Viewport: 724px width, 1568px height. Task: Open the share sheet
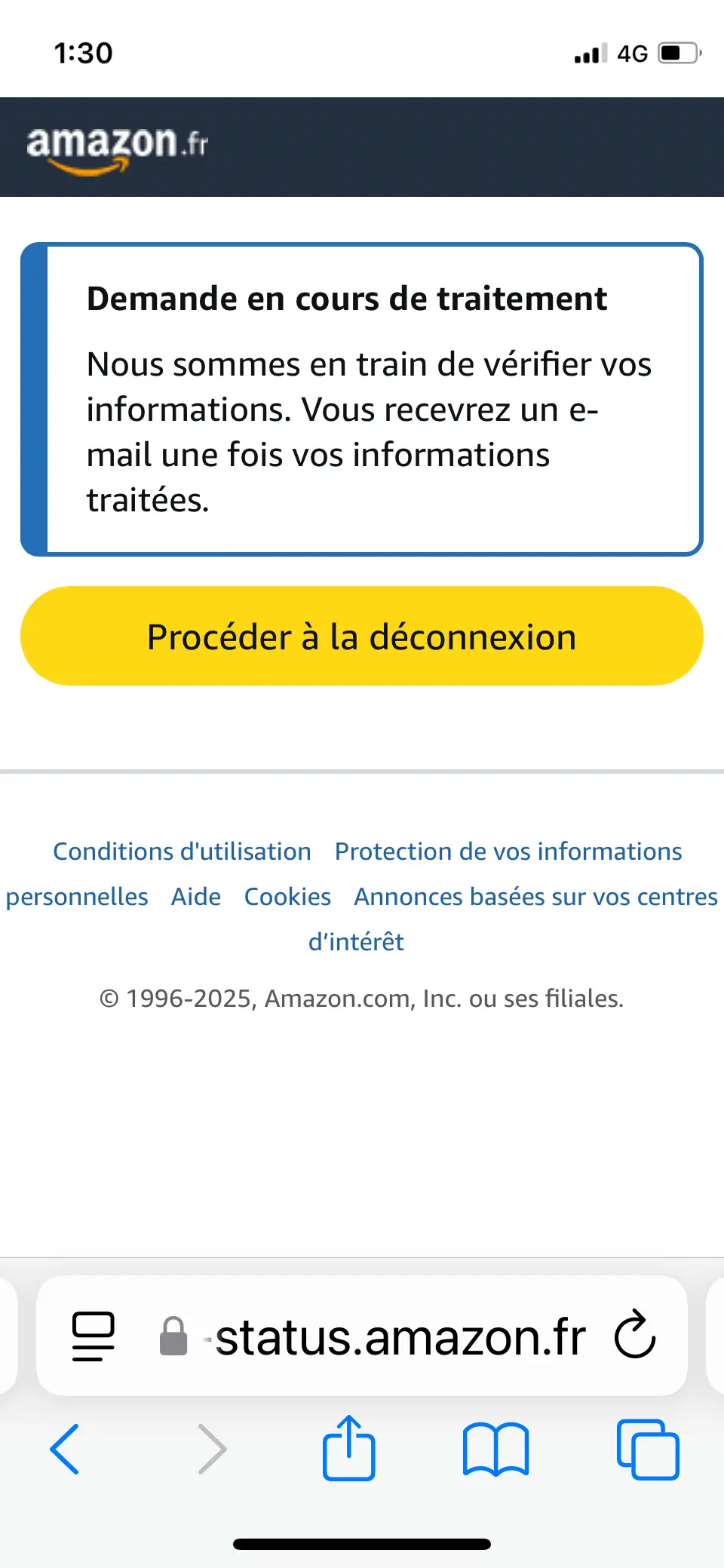point(348,1447)
